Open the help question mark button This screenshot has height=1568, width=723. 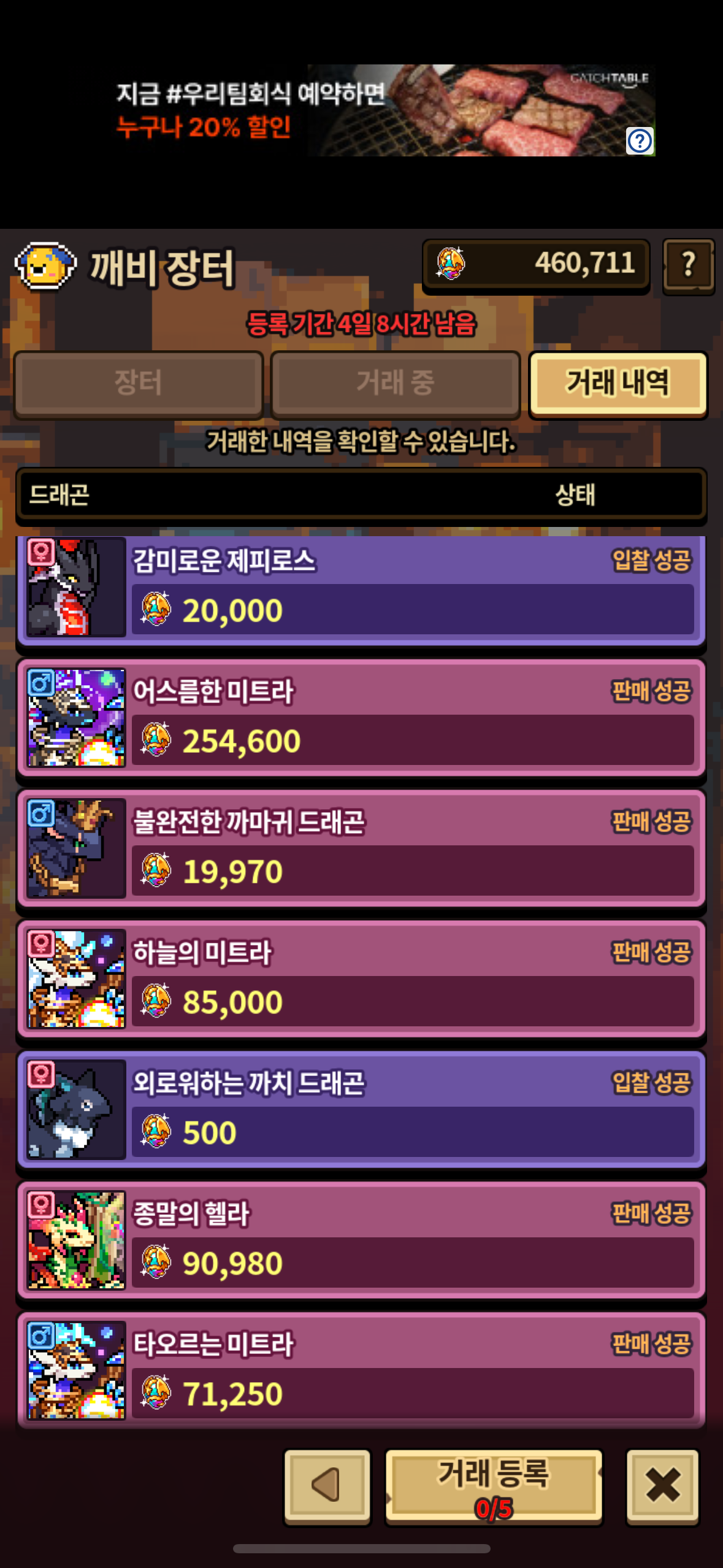(x=689, y=265)
